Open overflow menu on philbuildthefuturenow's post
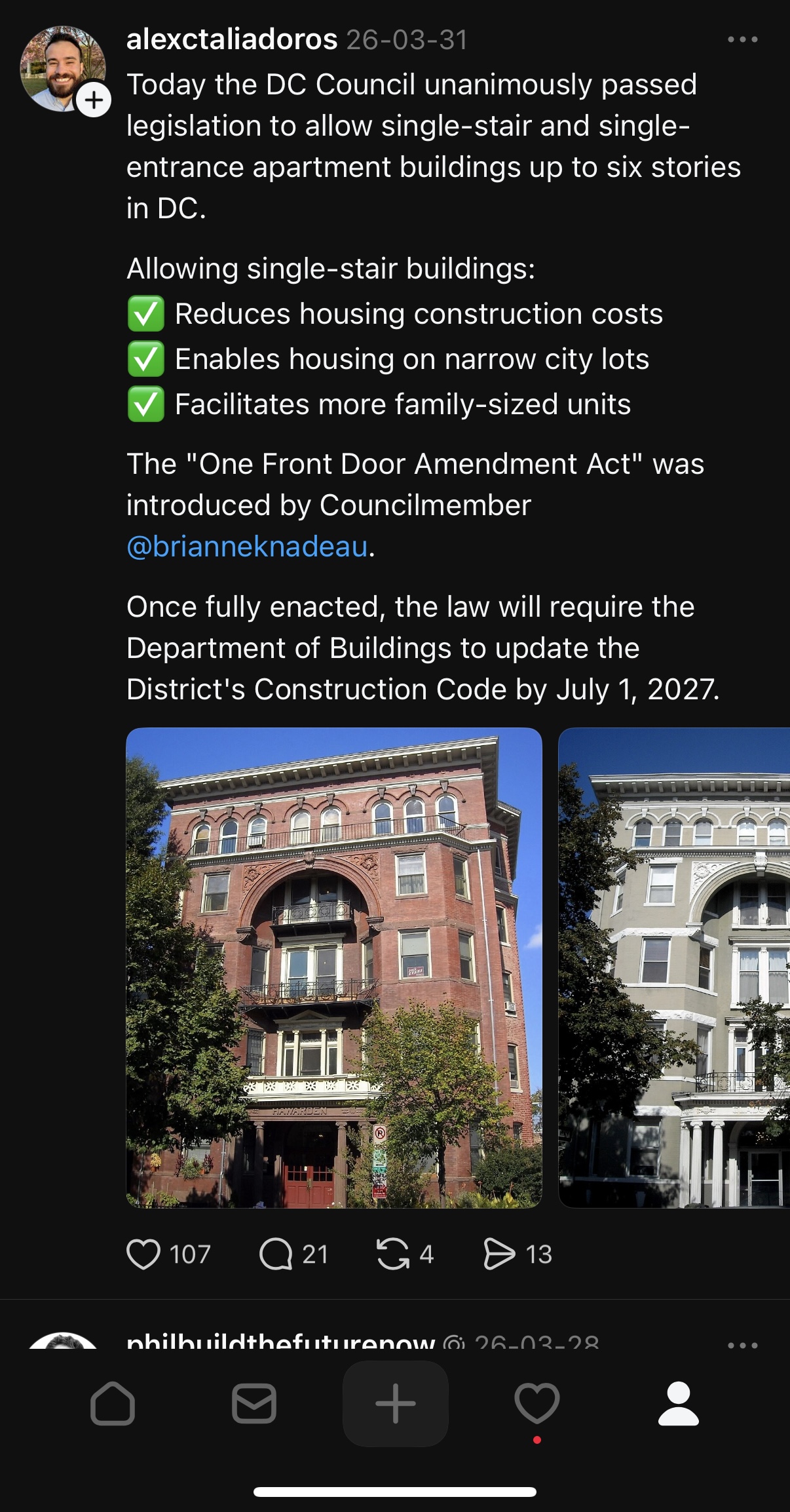Viewport: 790px width, 1512px height. pyautogui.click(x=742, y=1345)
